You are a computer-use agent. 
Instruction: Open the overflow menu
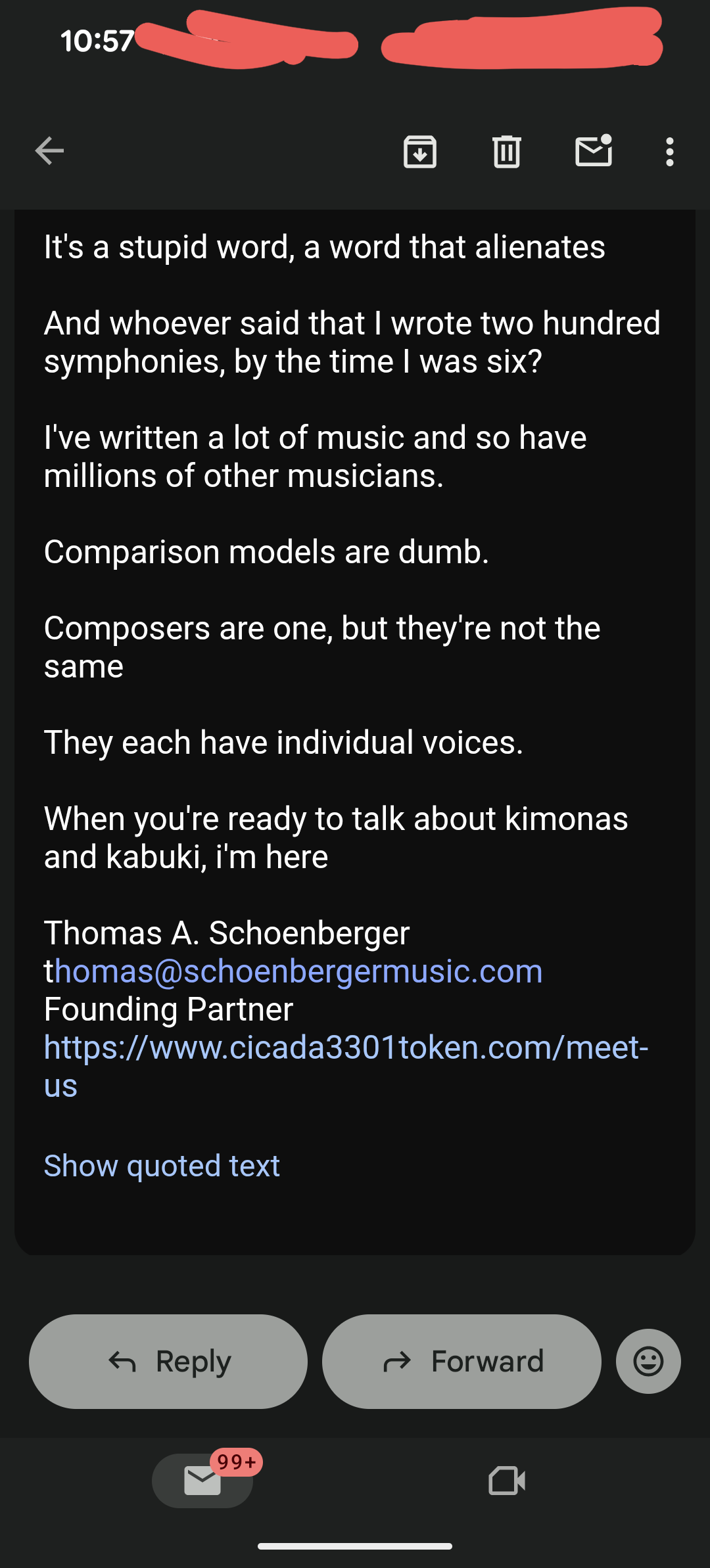click(669, 152)
